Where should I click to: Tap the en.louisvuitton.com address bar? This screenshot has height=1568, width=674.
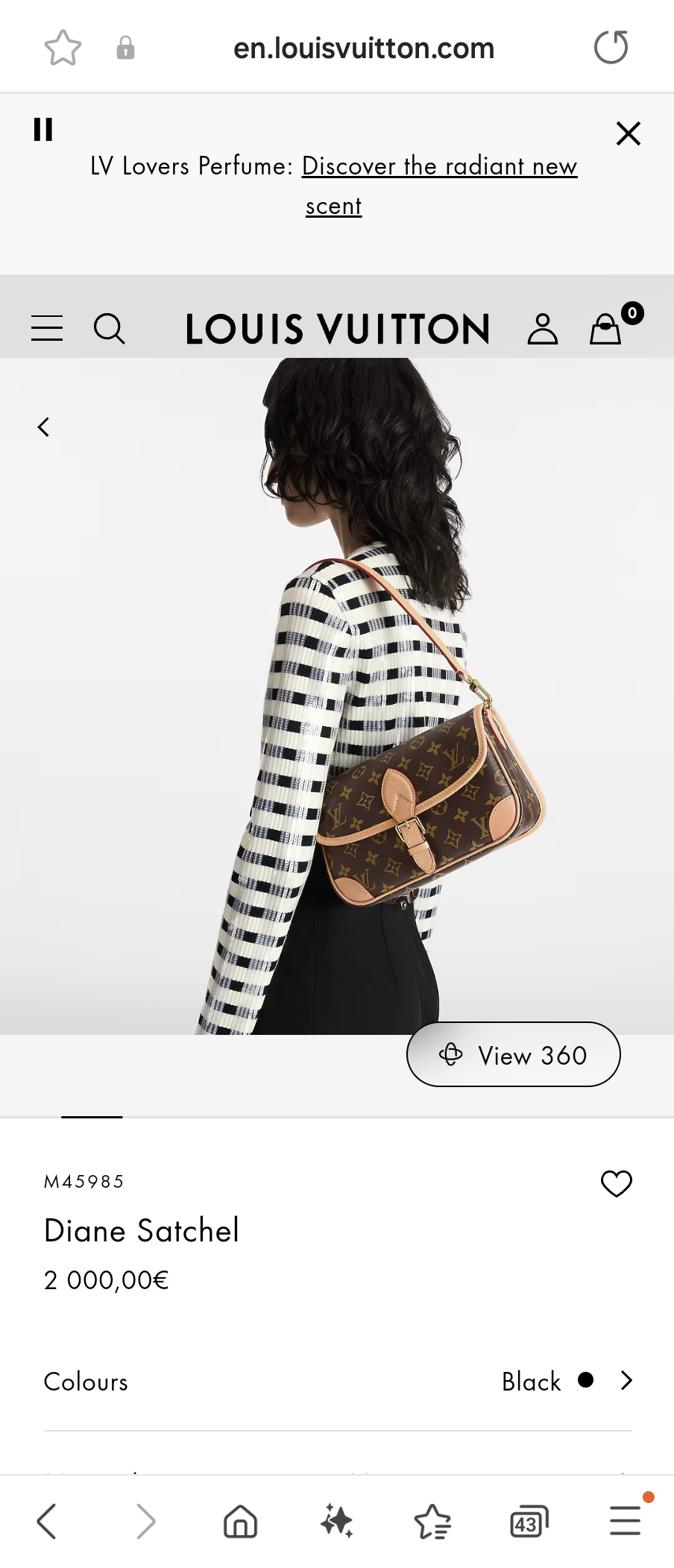[x=363, y=48]
